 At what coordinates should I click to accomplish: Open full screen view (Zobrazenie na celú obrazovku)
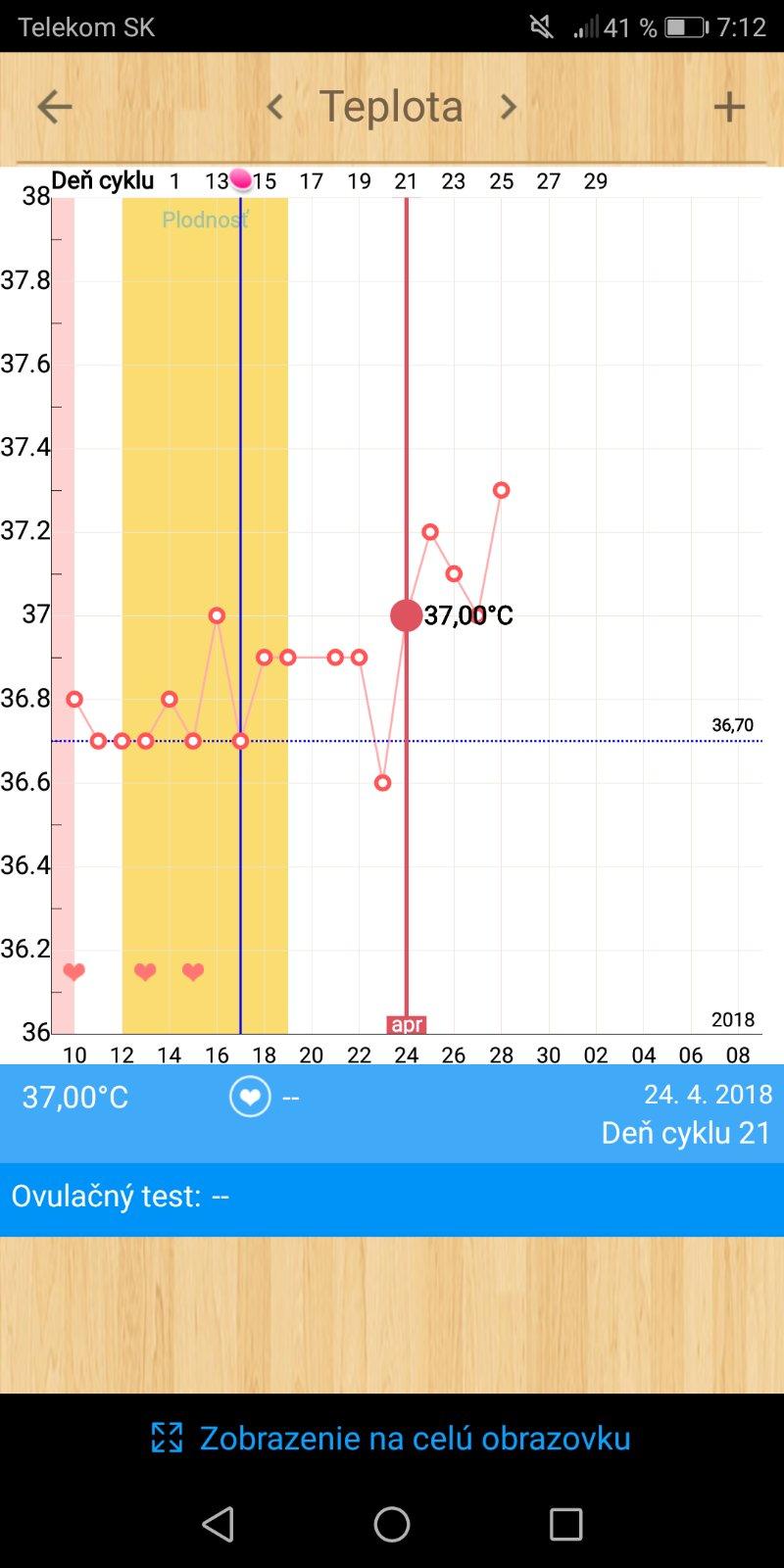(392, 1438)
